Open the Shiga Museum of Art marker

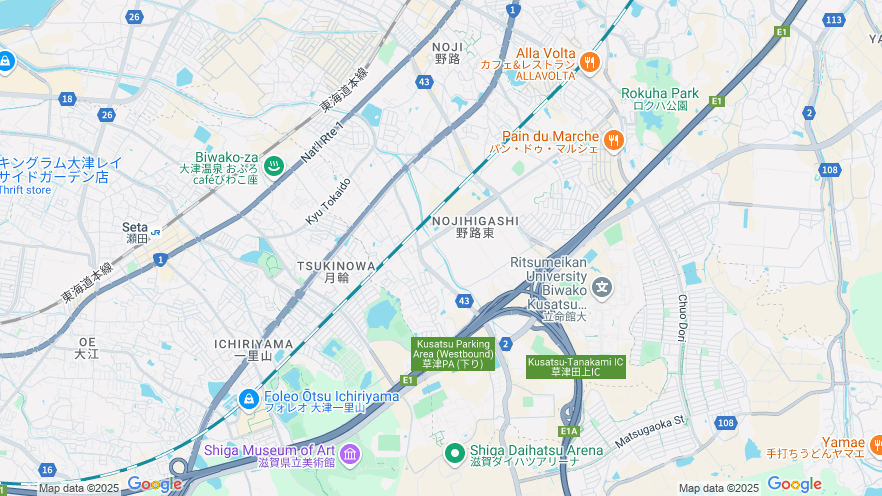pos(350,455)
